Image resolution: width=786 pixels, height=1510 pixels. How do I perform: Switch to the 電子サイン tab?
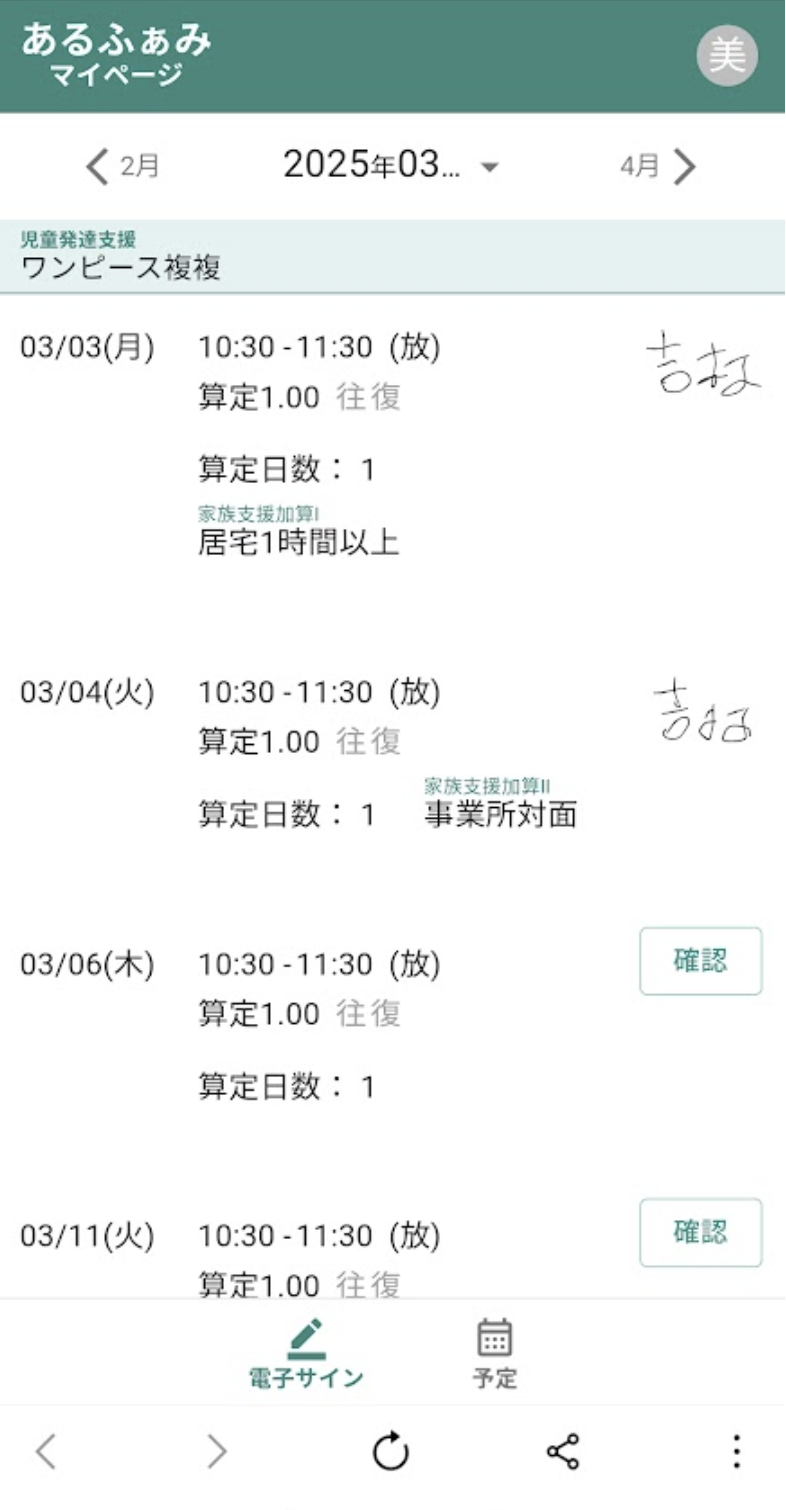pos(306,1354)
